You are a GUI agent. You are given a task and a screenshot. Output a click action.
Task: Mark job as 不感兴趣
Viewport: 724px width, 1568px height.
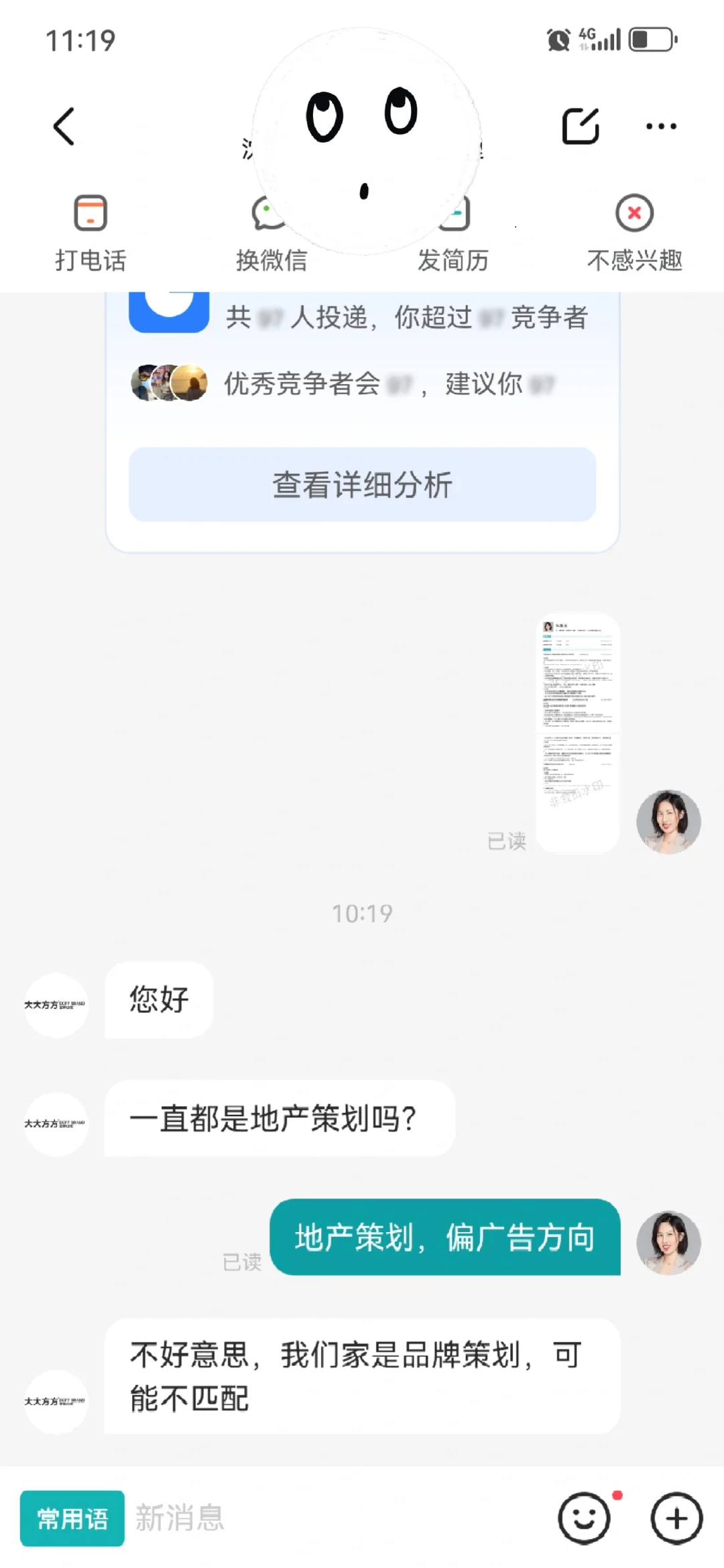(634, 233)
